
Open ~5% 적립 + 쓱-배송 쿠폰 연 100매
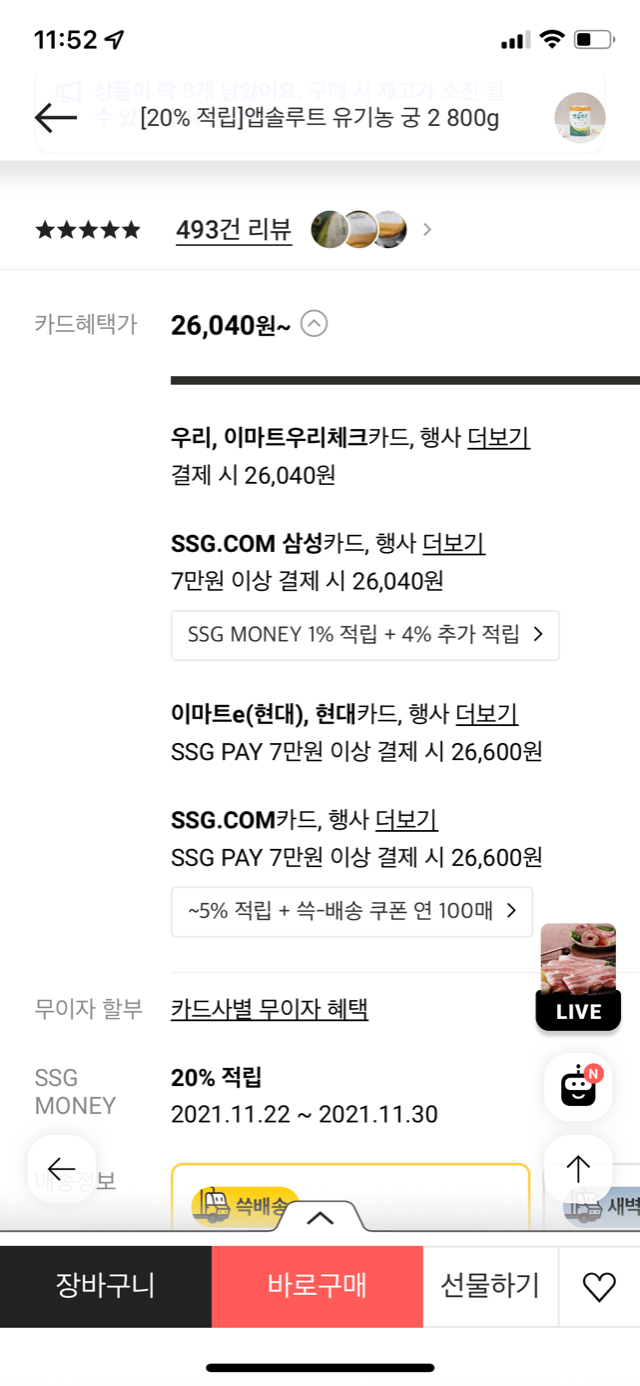tap(351, 911)
